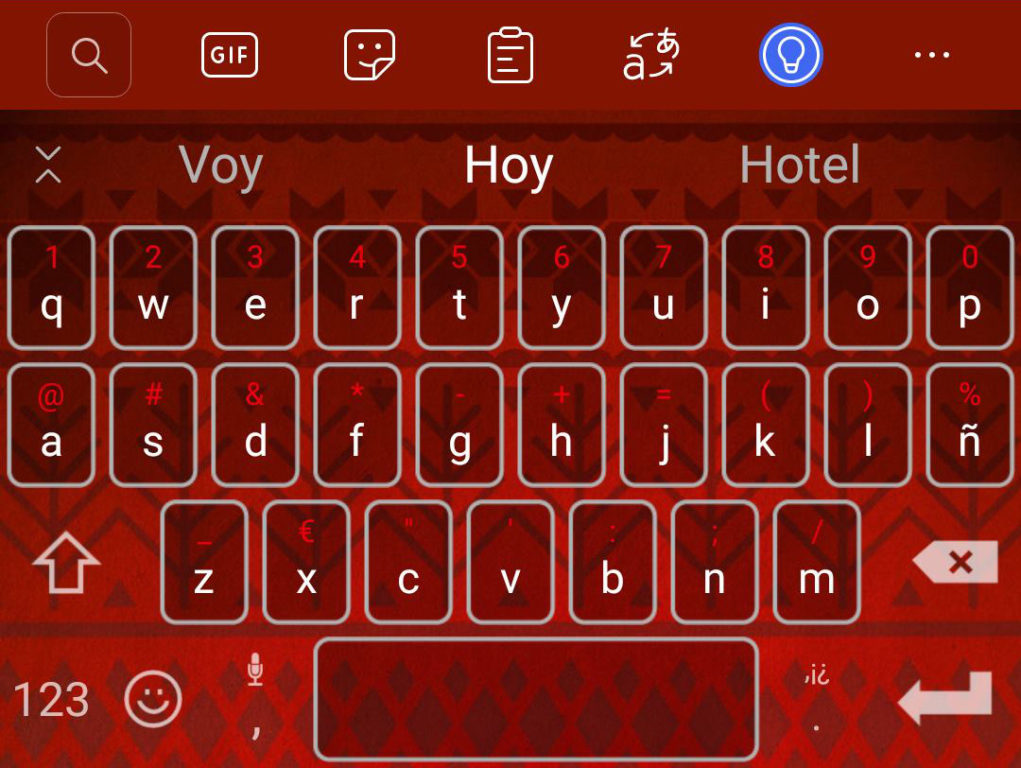The image size is (1021, 768).
Task: Insert the suggested word "Hoy"
Action: 509,165
